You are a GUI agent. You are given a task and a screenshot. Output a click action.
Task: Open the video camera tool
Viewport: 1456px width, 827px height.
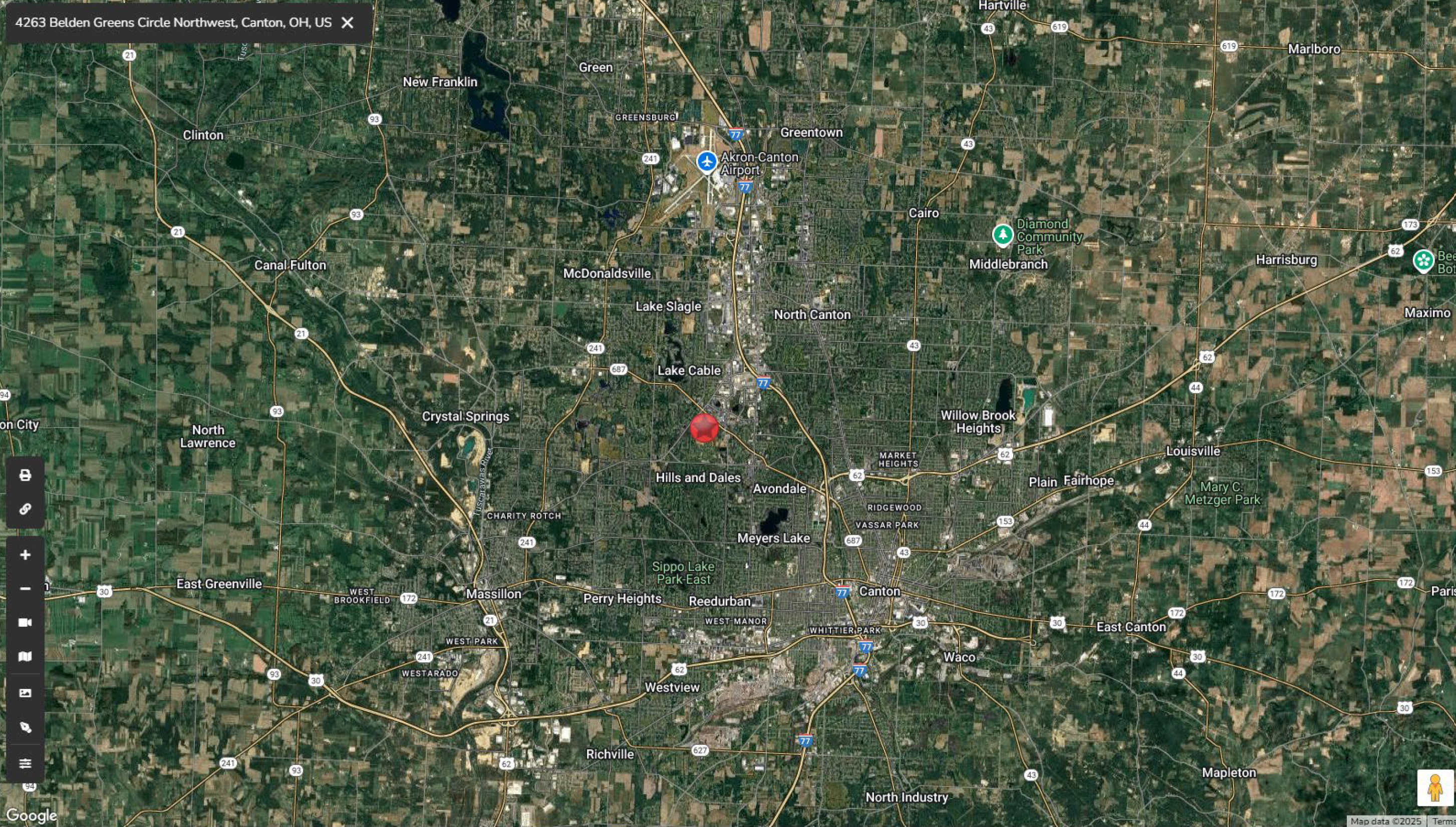(25, 623)
